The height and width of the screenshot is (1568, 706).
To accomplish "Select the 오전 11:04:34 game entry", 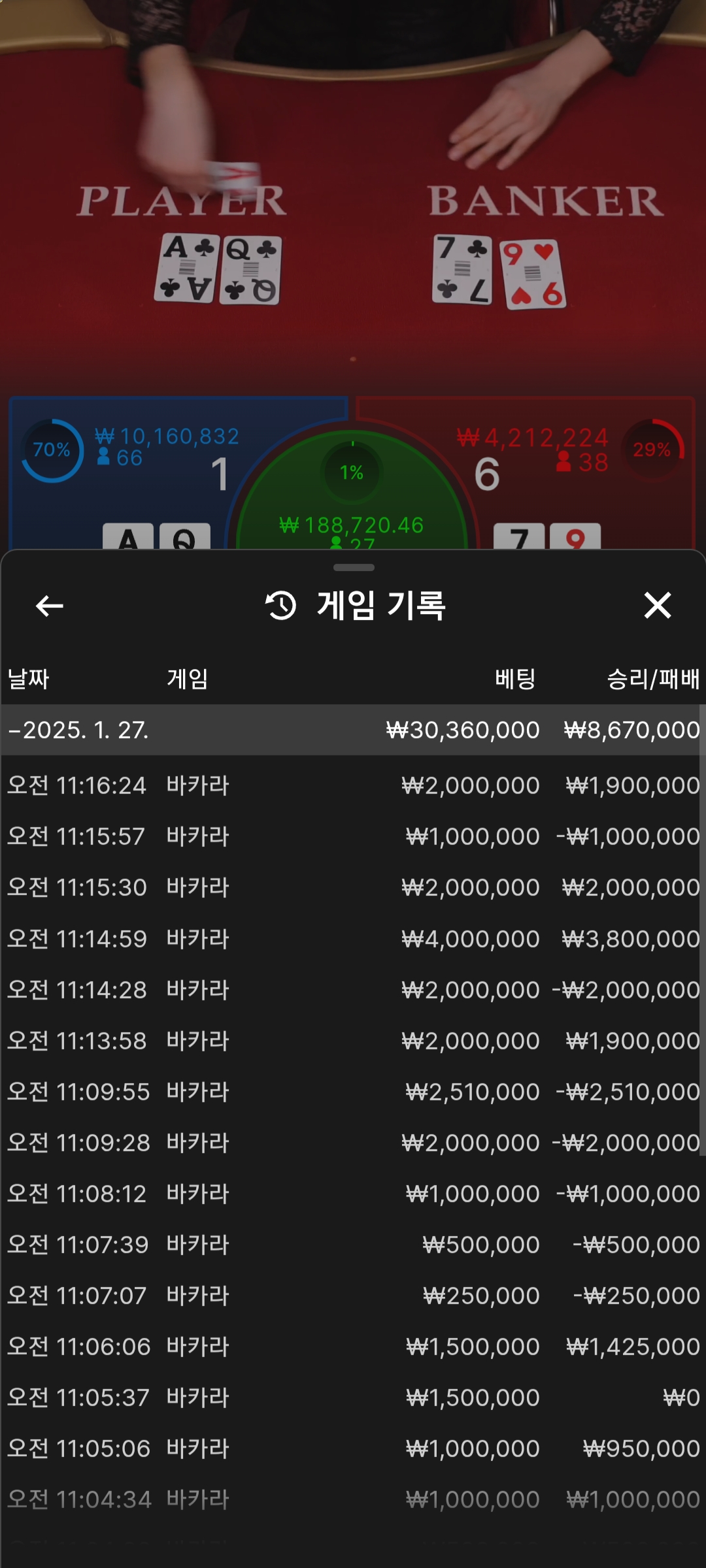I will 353,1499.
